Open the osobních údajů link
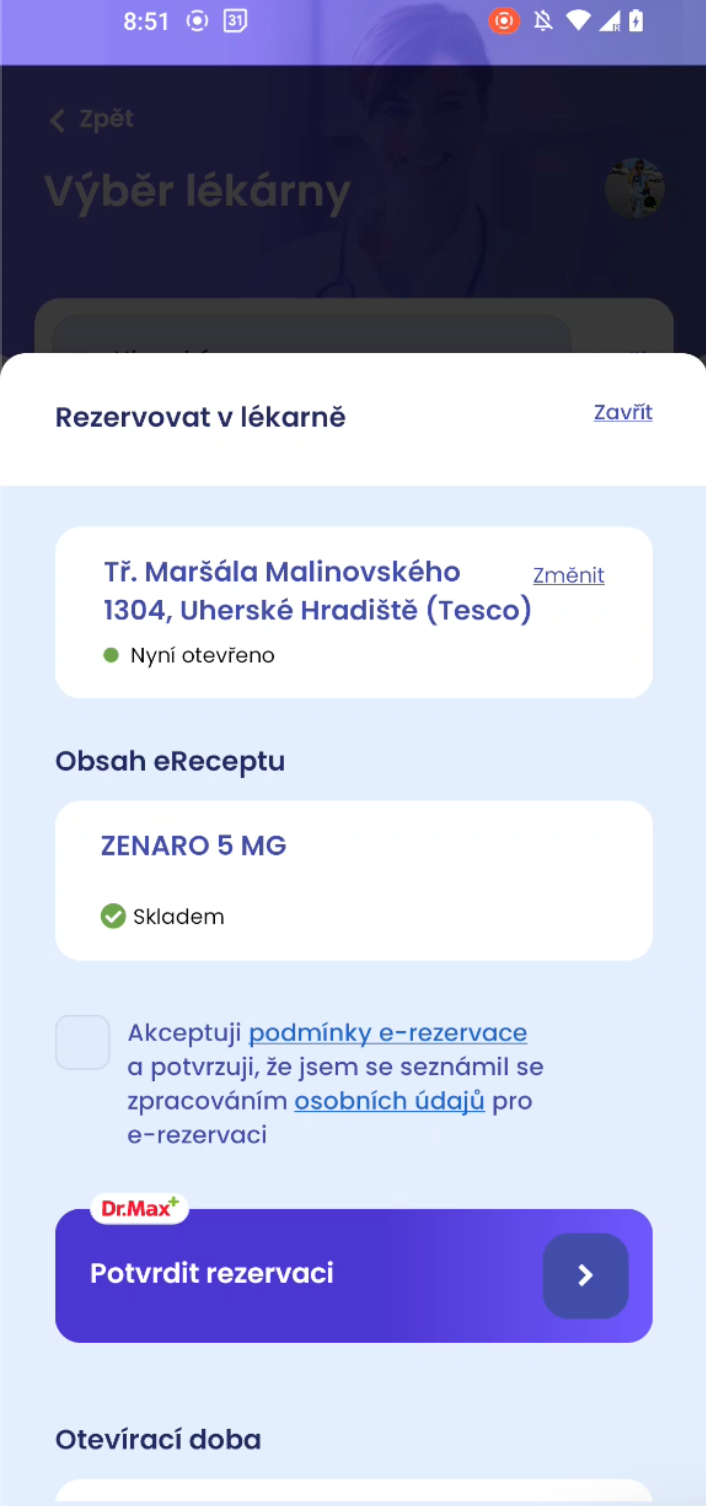706x1506 pixels. click(389, 1101)
